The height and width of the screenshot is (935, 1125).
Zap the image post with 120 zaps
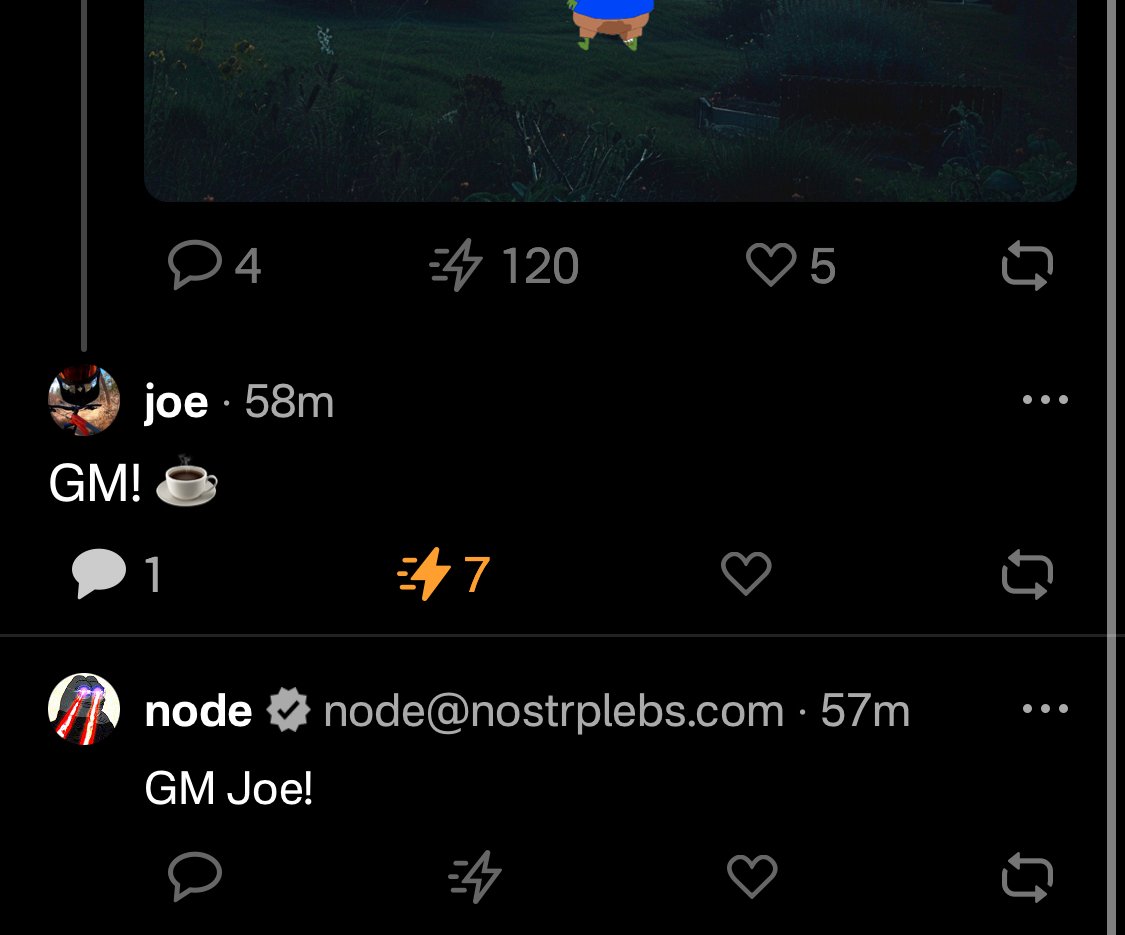[457, 267]
